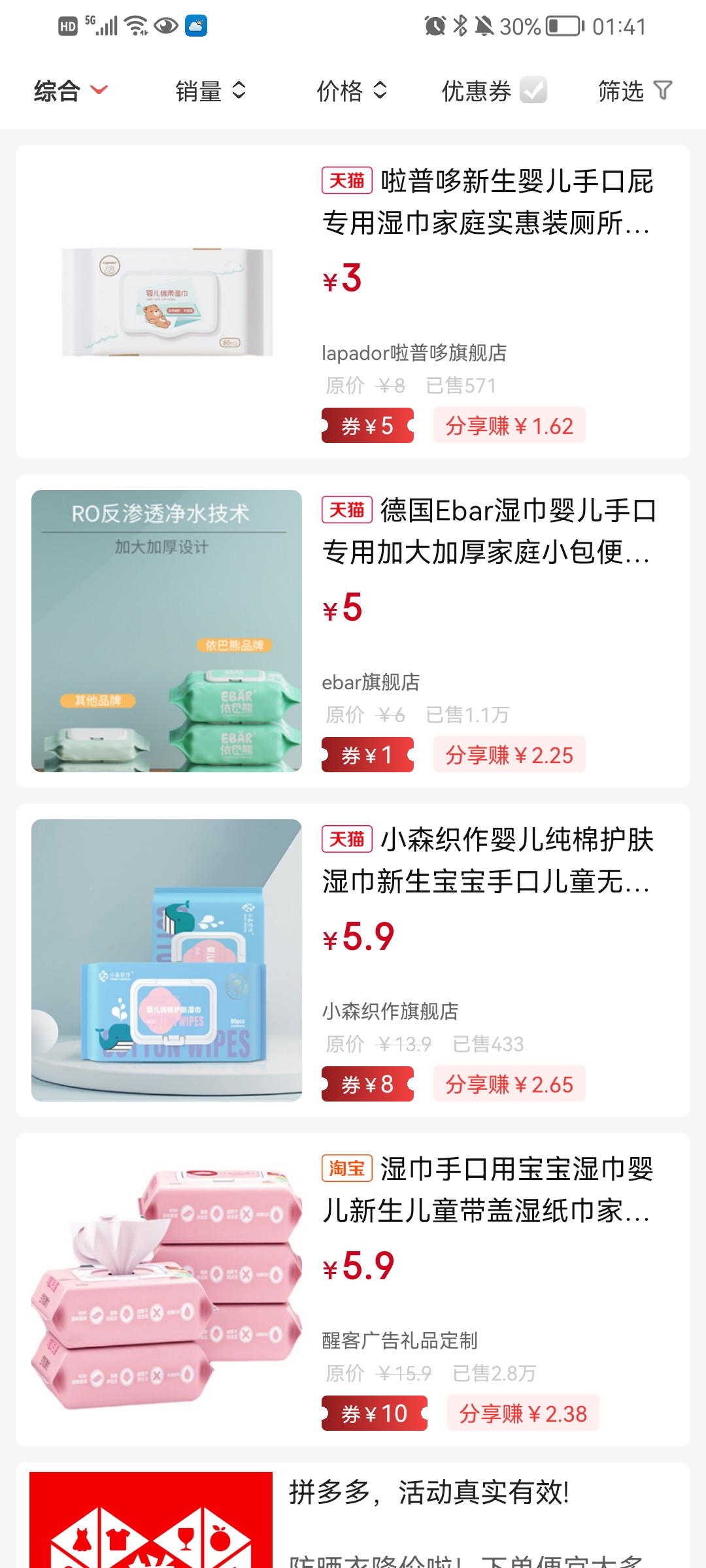Claim the 券¥8 coupon on 小森织作 wipes

[367, 1085]
